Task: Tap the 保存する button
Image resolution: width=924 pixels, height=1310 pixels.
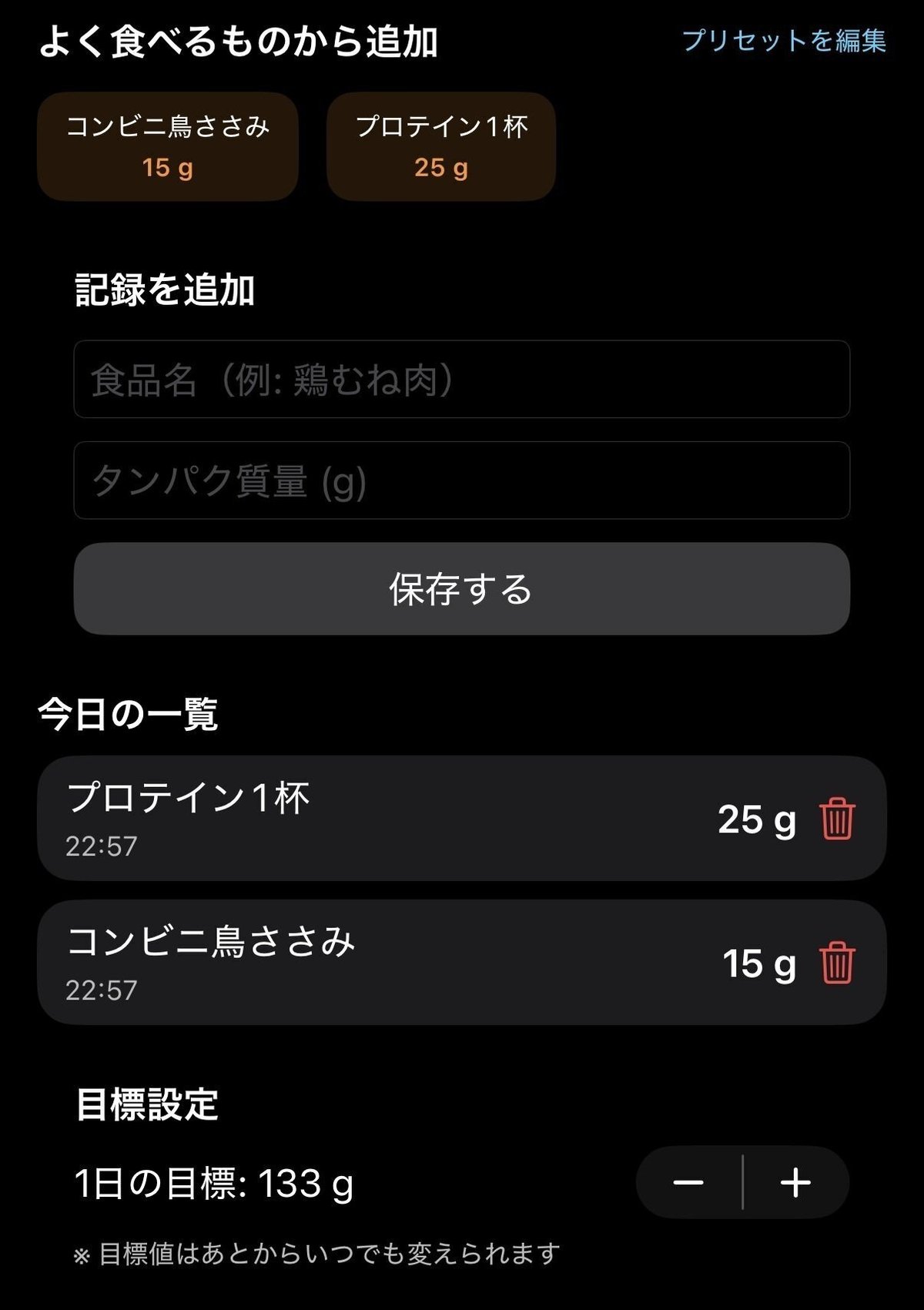Action: coord(462,589)
